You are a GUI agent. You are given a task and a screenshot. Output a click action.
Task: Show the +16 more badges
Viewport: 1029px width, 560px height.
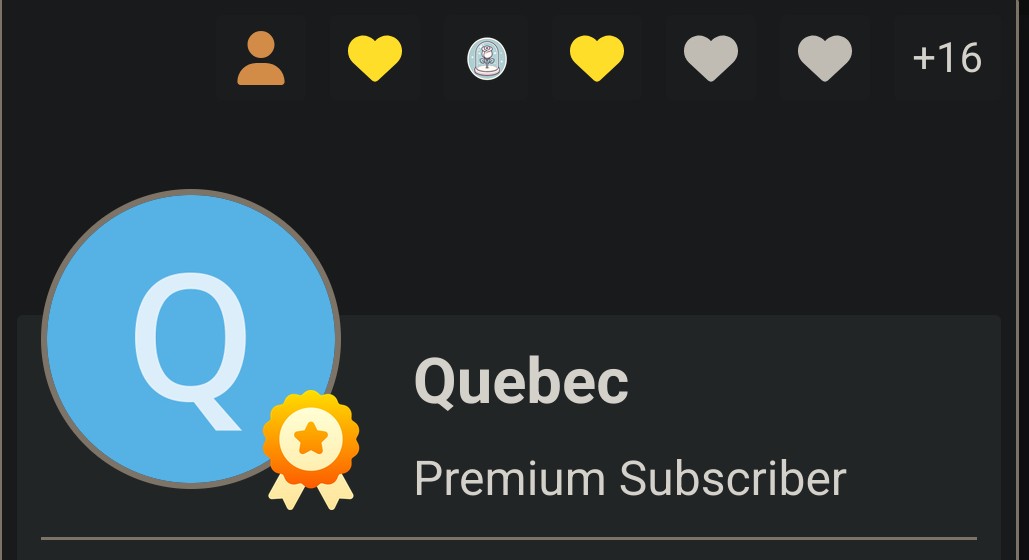point(946,58)
